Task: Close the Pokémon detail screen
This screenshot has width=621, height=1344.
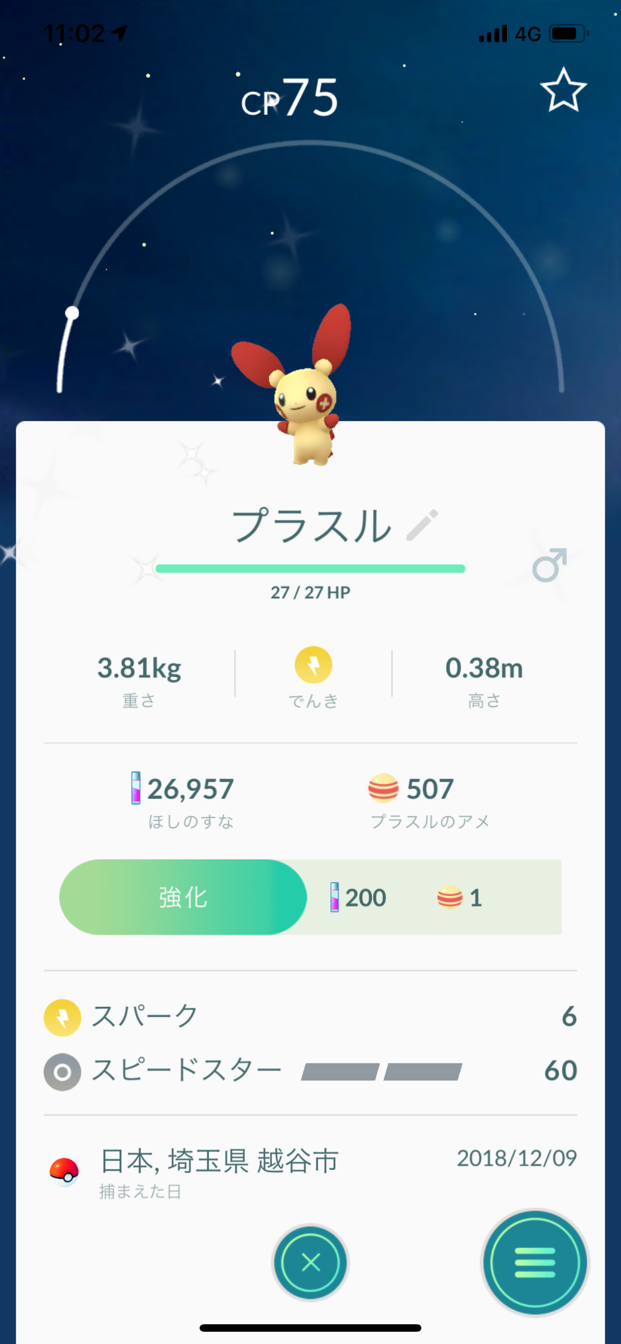Action: tap(310, 1263)
